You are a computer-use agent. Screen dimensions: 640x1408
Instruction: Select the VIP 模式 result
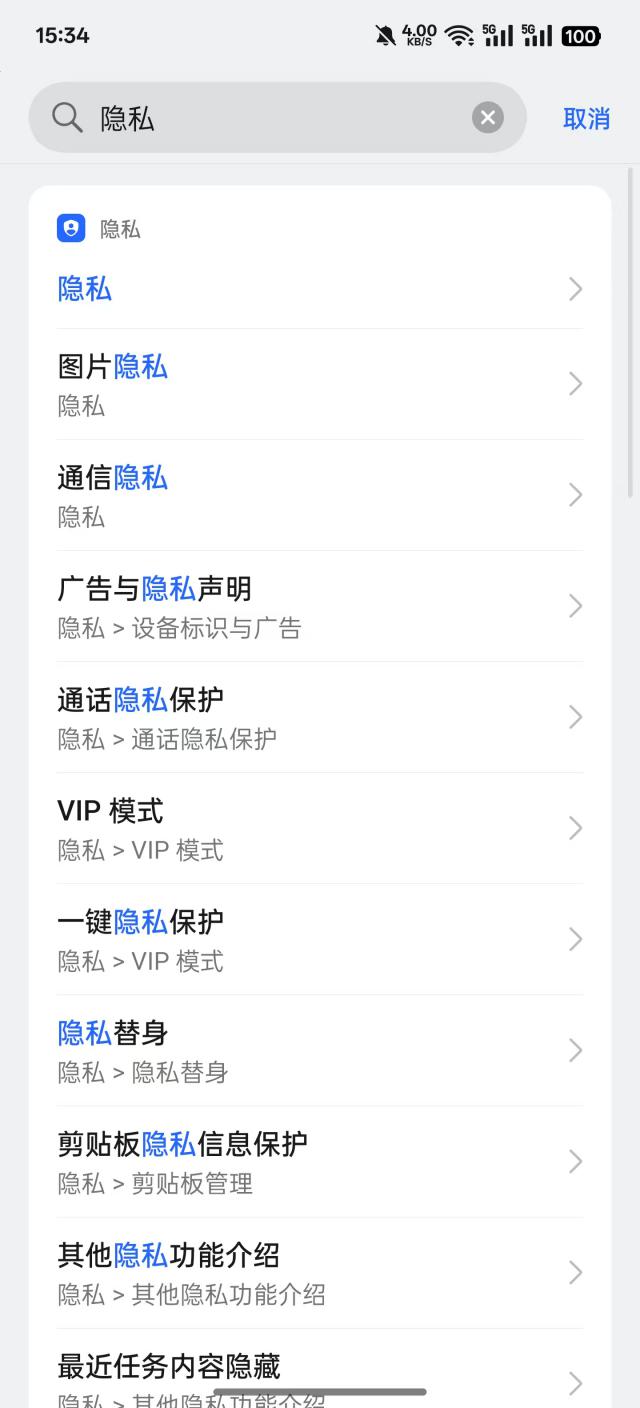click(320, 828)
